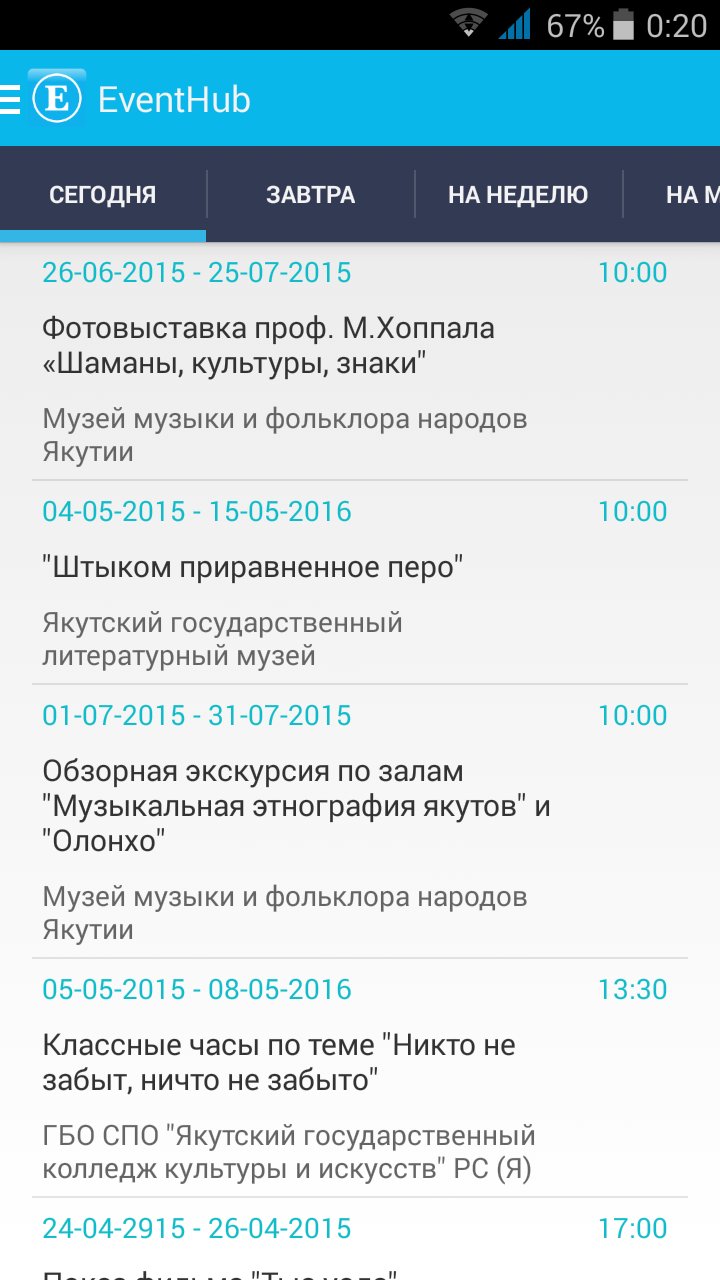The image size is (720, 1280).
Task: Open the НА НЕДЕЛЮ tab
Action: click(x=519, y=194)
